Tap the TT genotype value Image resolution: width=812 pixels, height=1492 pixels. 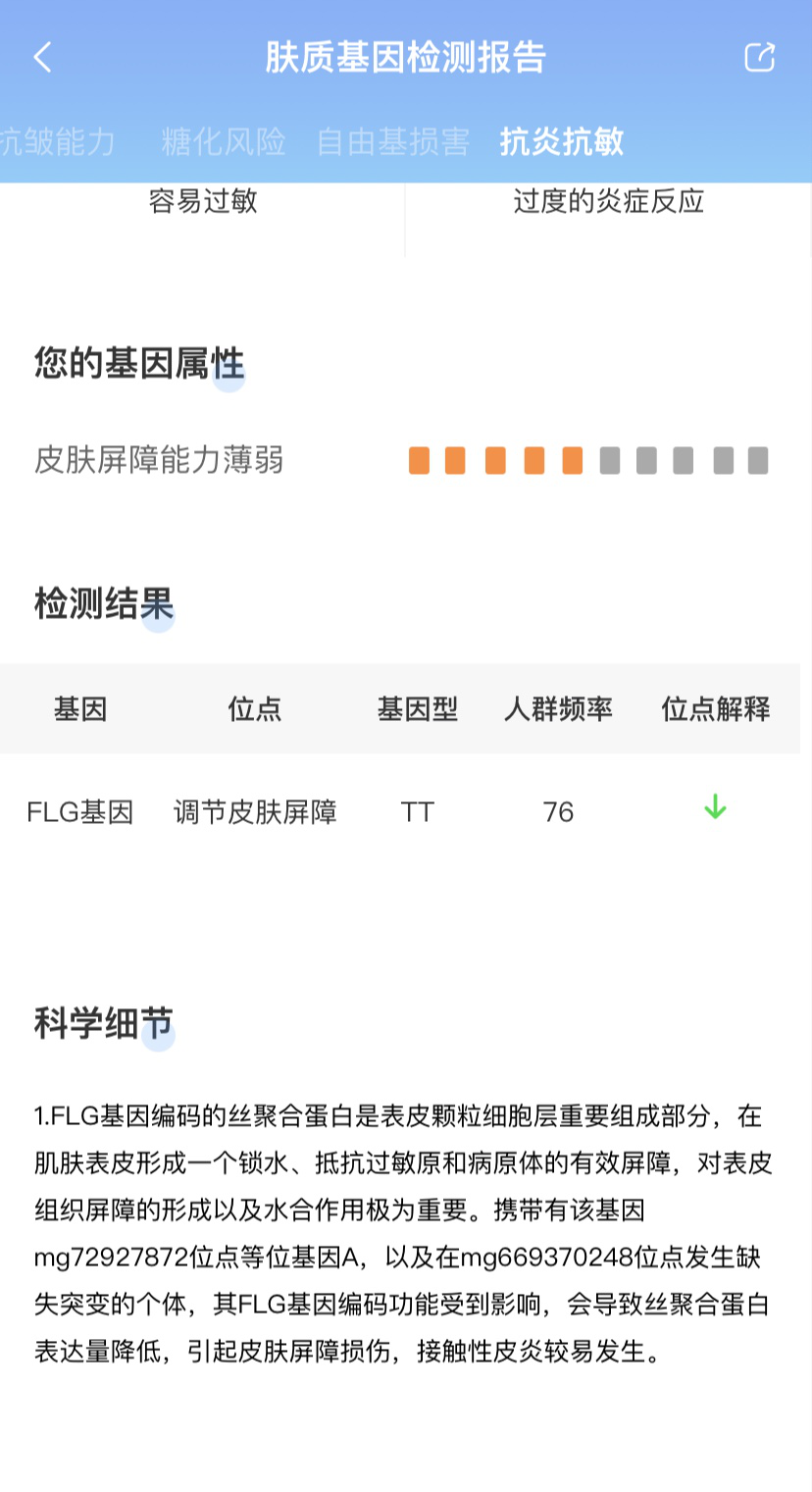(418, 811)
